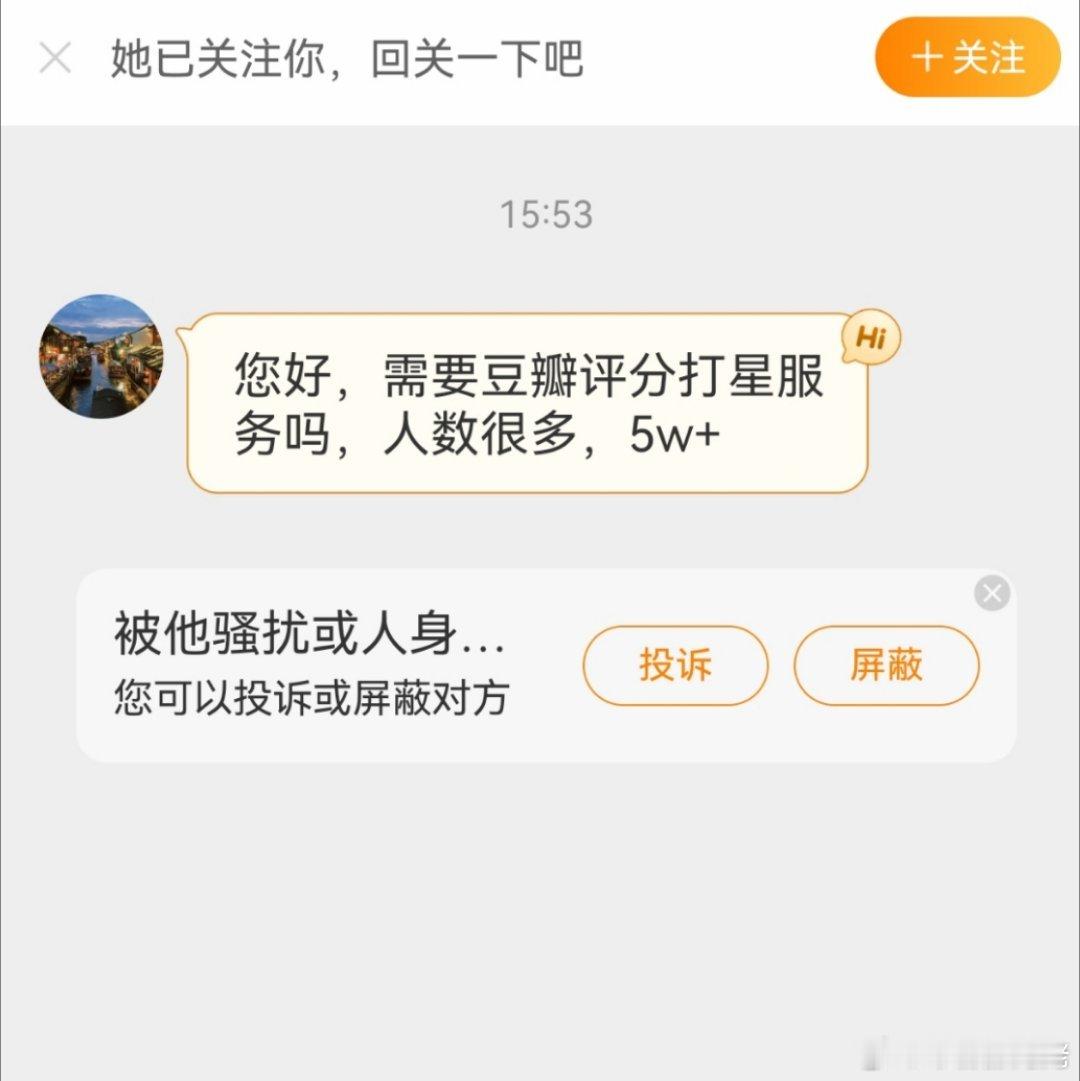Click the 15:53 timestamp
Screen dimensions: 1080x1081
[547, 213]
